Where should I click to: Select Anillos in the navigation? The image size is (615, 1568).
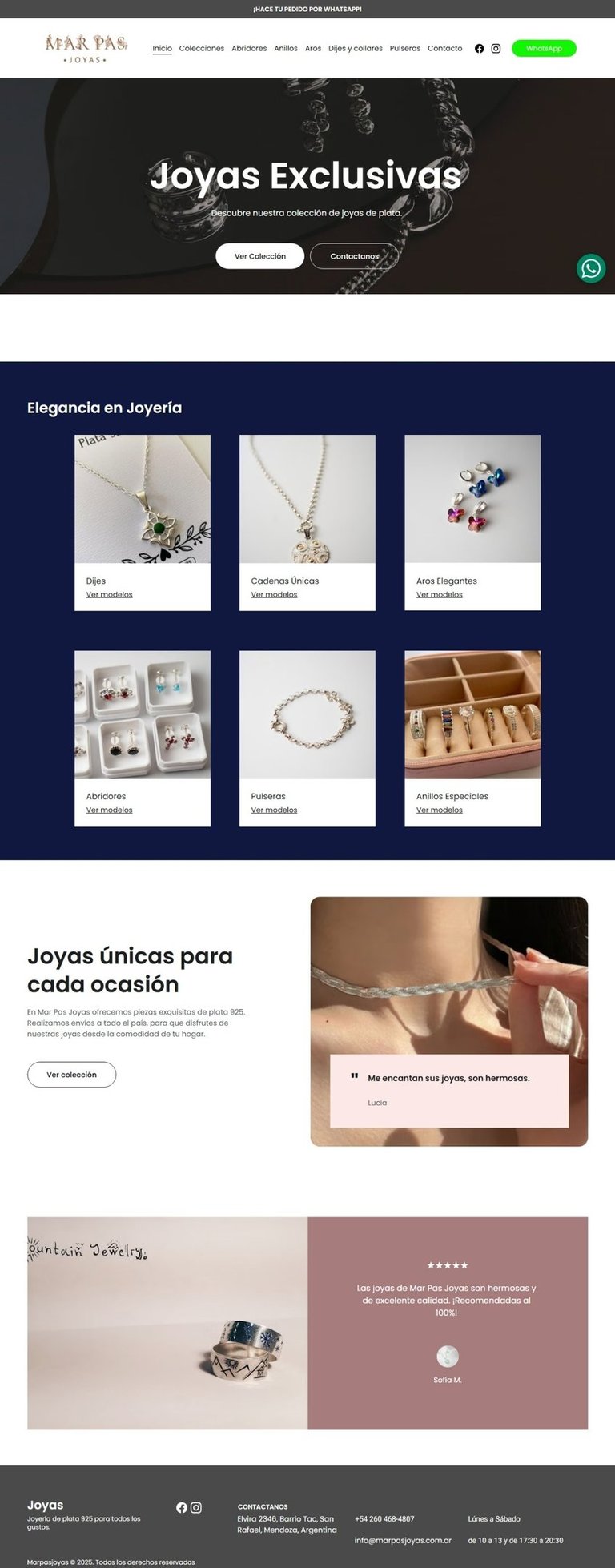coord(286,49)
